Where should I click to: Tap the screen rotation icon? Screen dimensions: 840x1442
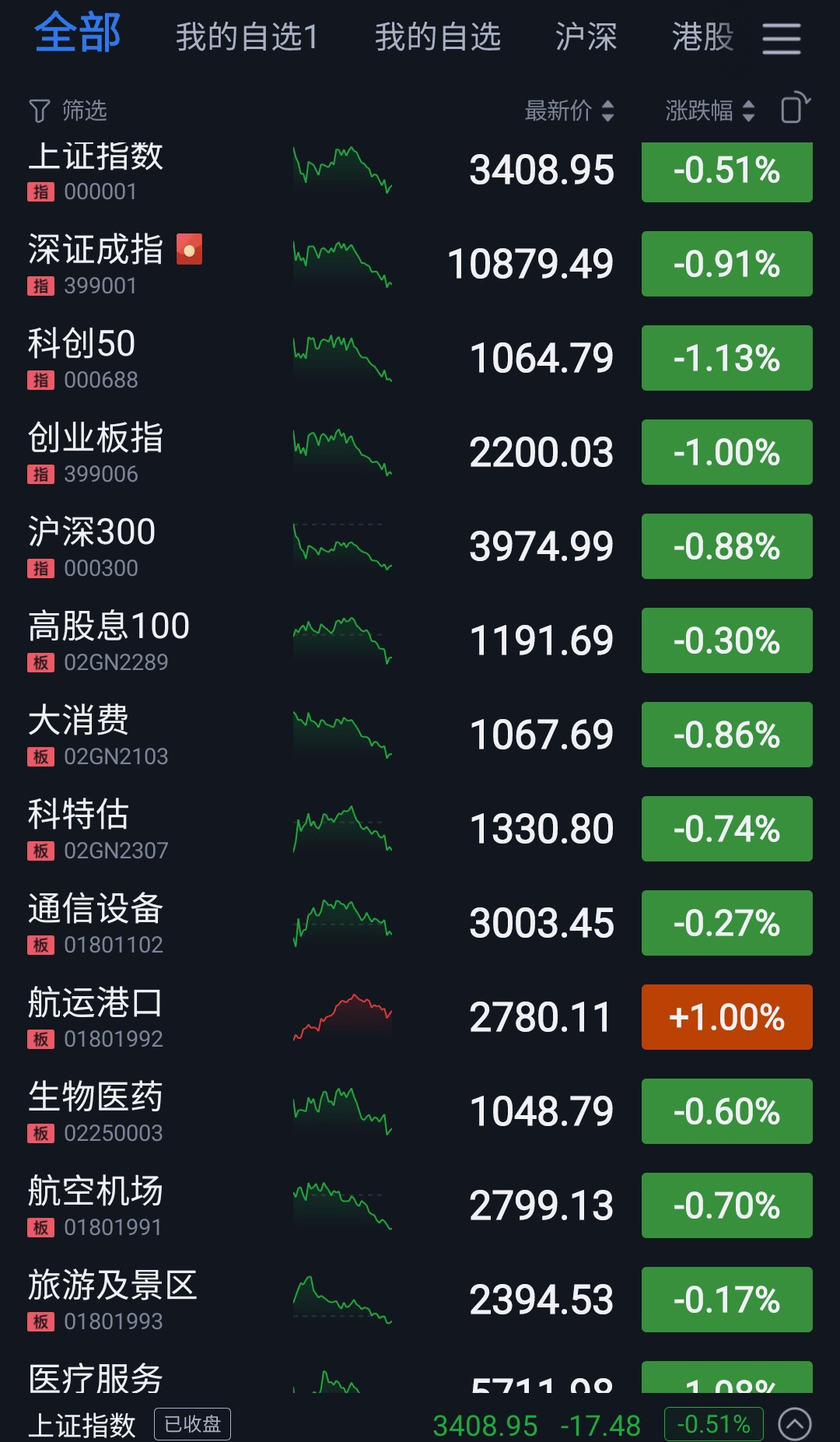pyautogui.click(x=795, y=110)
